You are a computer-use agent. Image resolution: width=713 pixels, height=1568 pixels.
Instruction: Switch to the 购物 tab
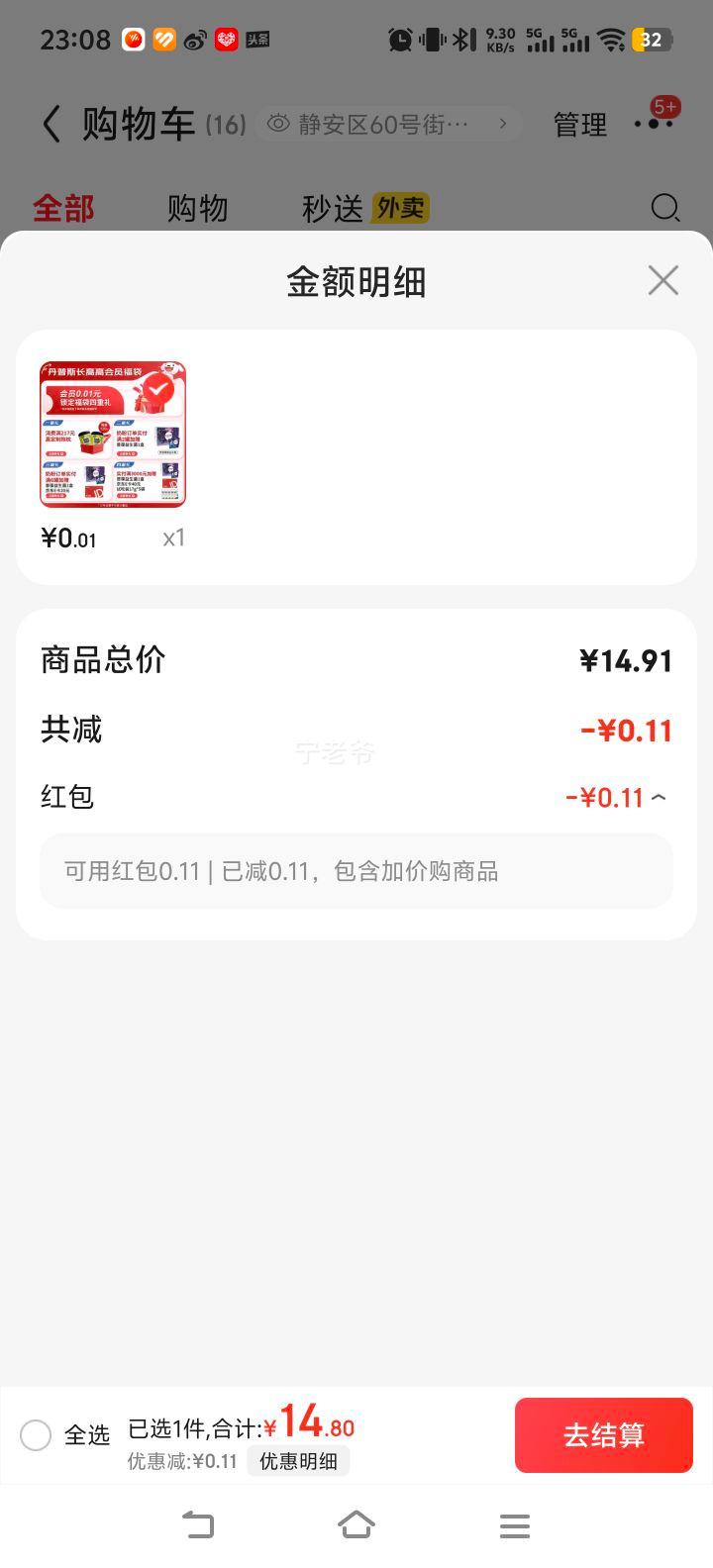[x=197, y=209]
